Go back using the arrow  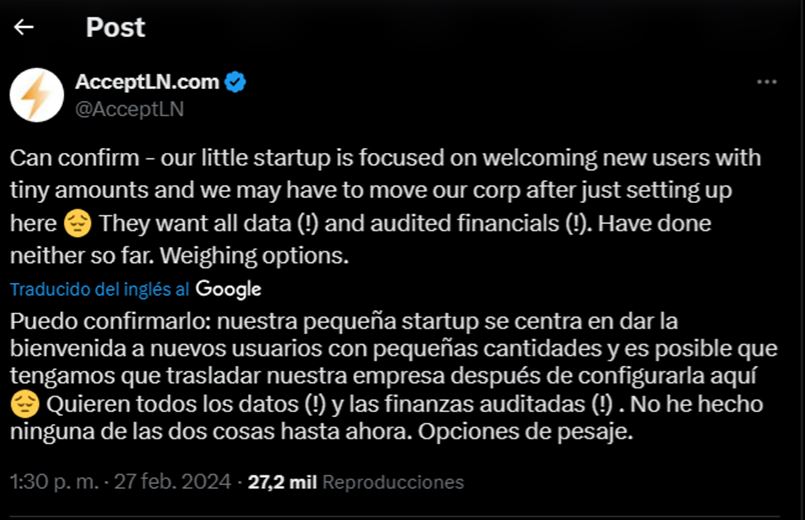[24, 28]
